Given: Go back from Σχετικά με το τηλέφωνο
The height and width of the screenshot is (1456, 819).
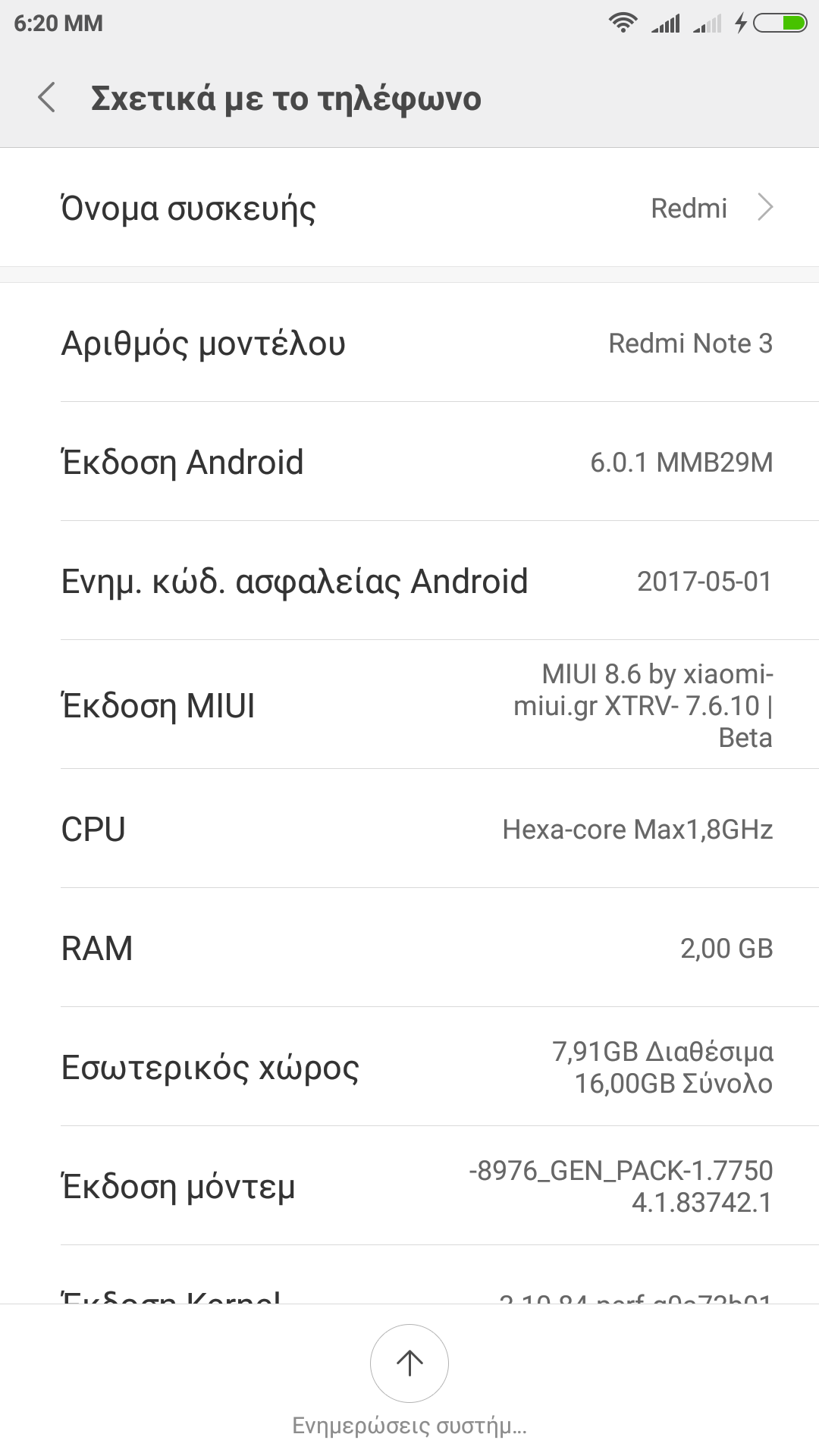Looking at the screenshot, I should click(x=47, y=98).
